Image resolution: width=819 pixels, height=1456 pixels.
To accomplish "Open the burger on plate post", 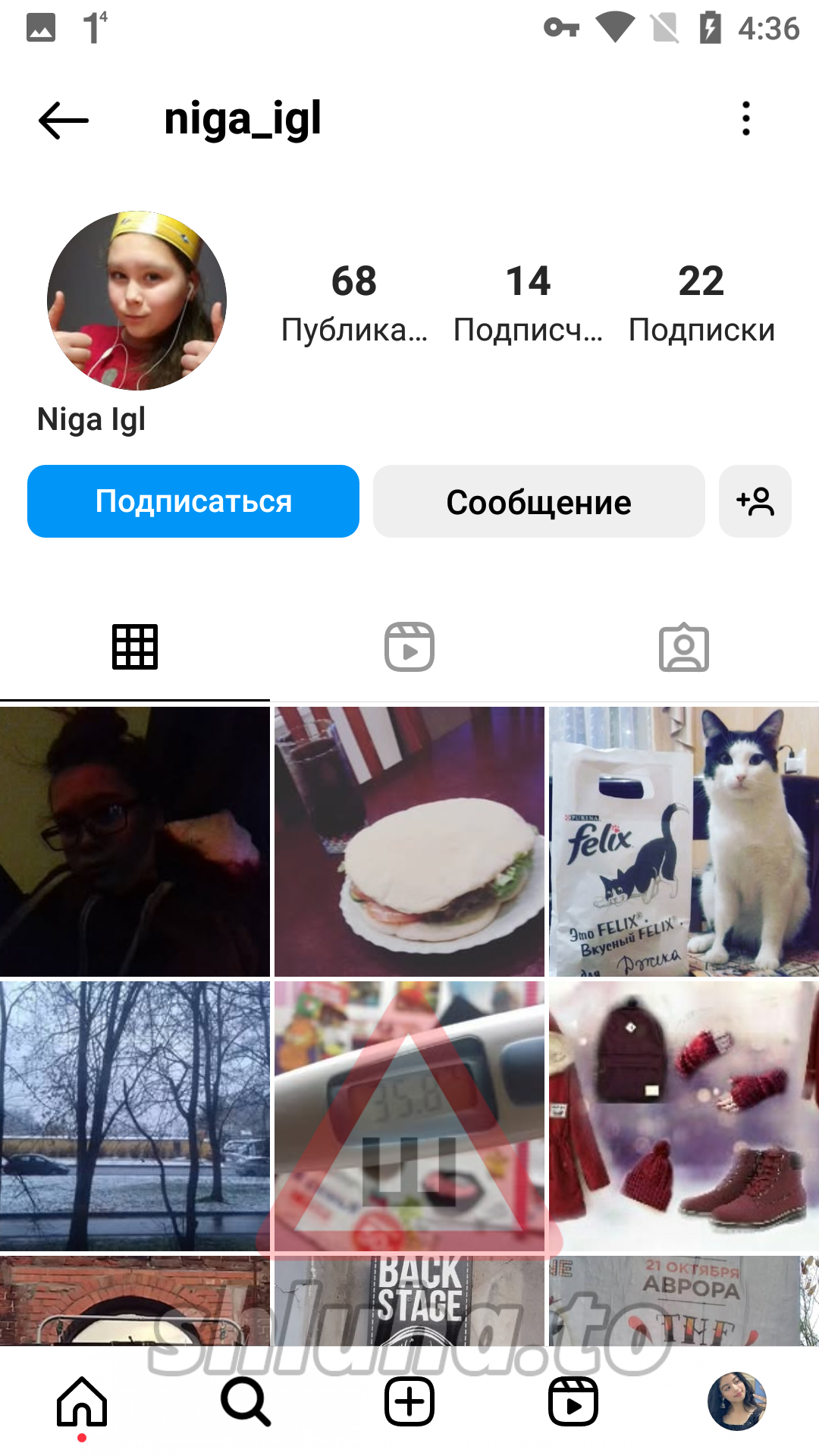I will (x=409, y=842).
